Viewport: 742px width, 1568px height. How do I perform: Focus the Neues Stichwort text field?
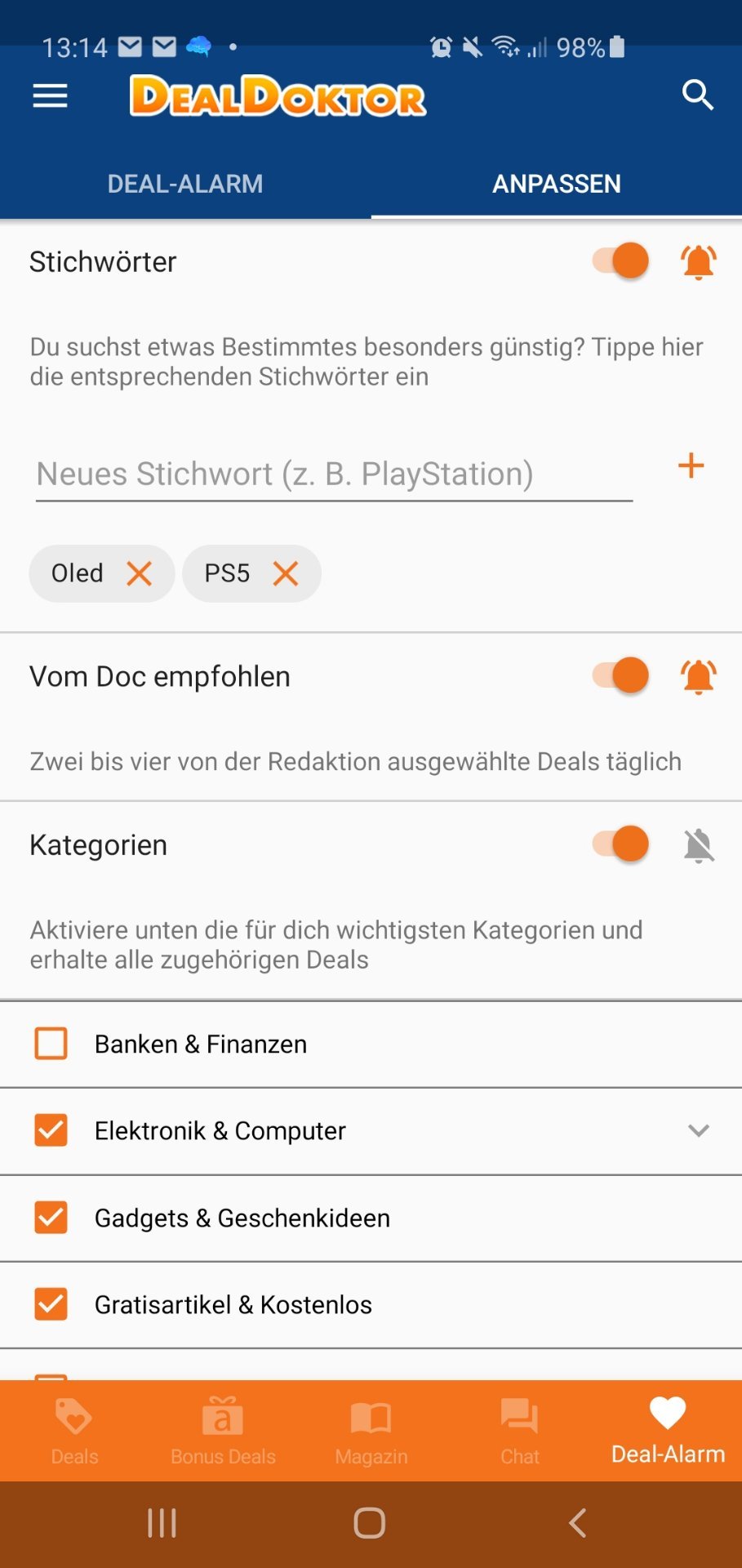pyautogui.click(x=334, y=474)
